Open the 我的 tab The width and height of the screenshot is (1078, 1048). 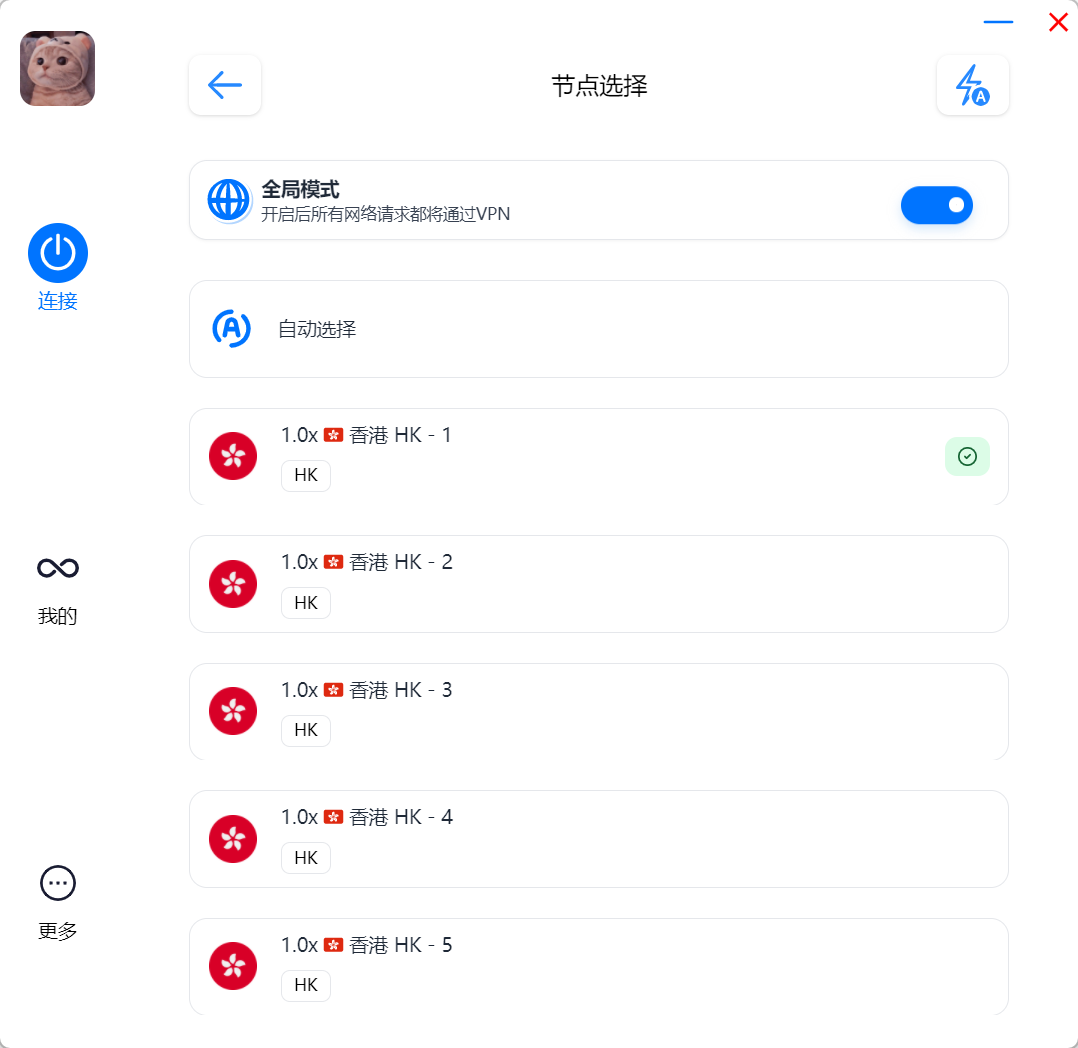click(58, 587)
